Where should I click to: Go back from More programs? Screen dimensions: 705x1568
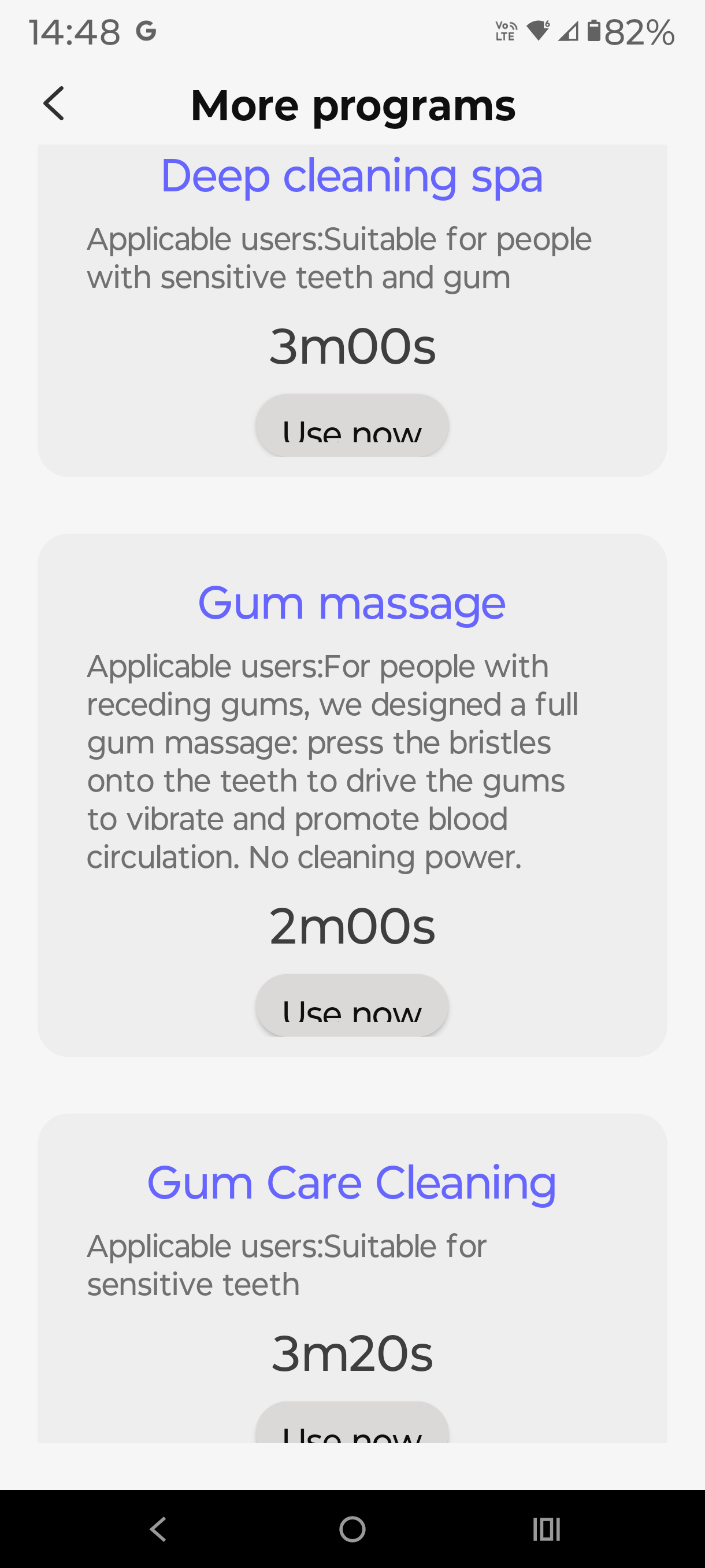click(x=54, y=103)
